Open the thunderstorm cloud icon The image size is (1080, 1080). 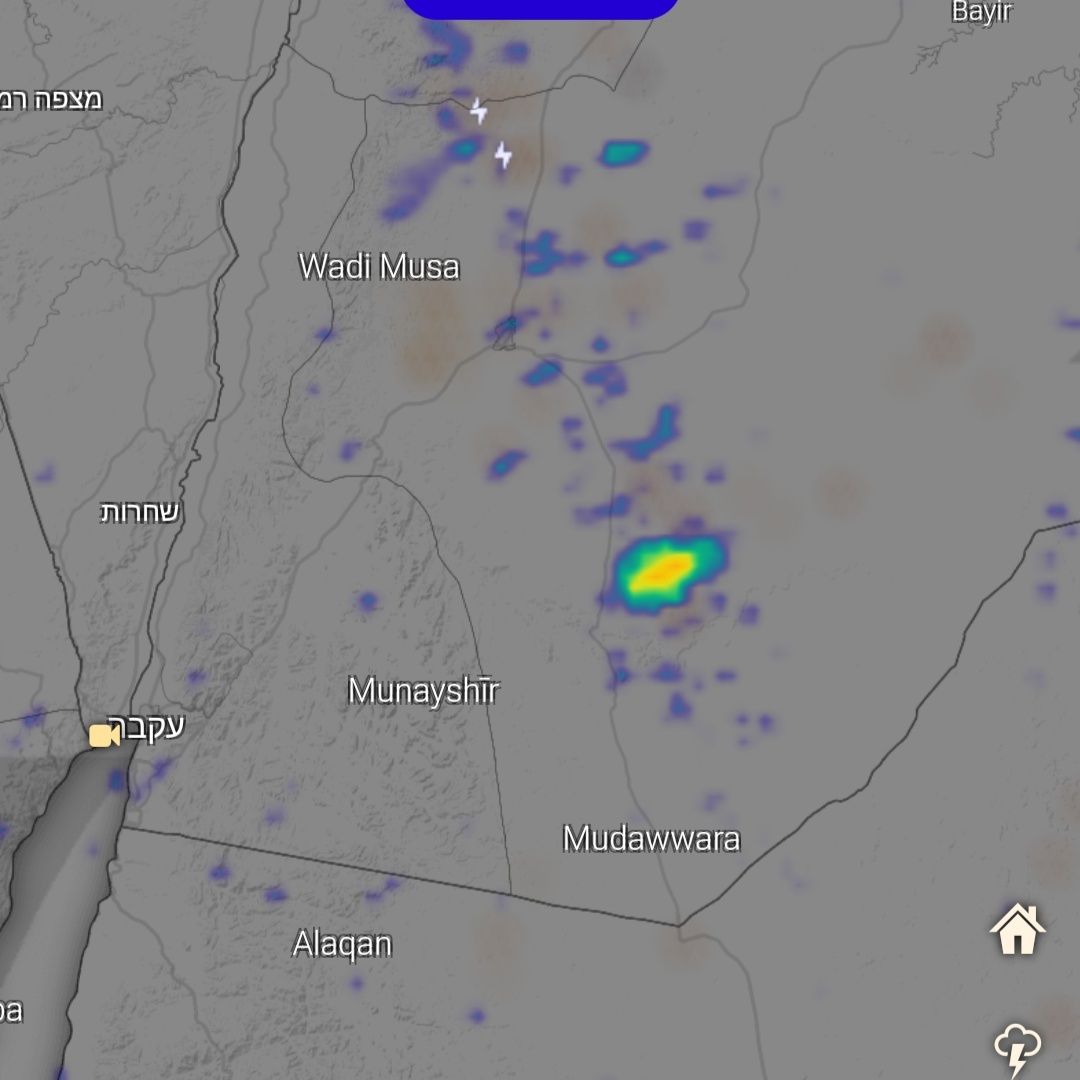pos(1017,1049)
